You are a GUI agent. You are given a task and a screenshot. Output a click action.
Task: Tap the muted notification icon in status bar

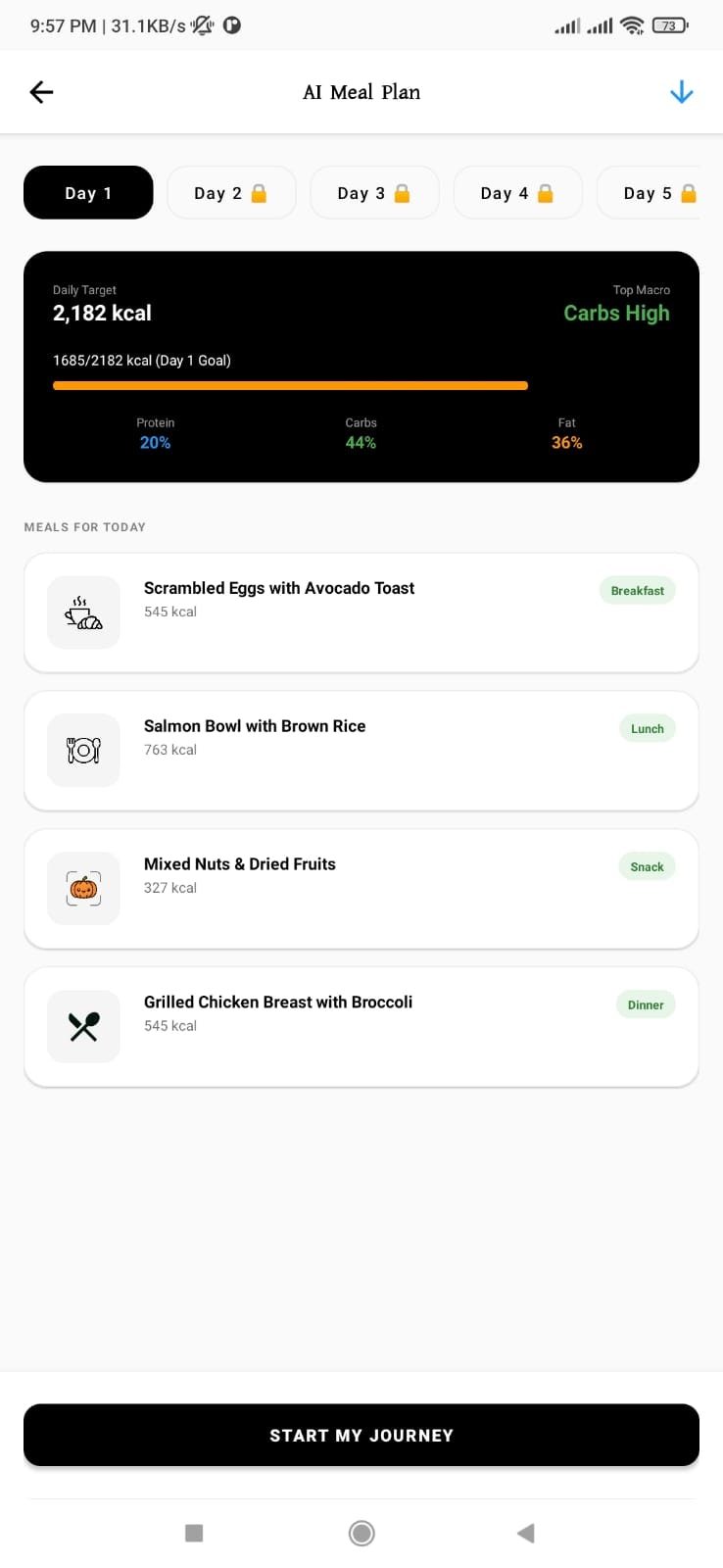[202, 25]
